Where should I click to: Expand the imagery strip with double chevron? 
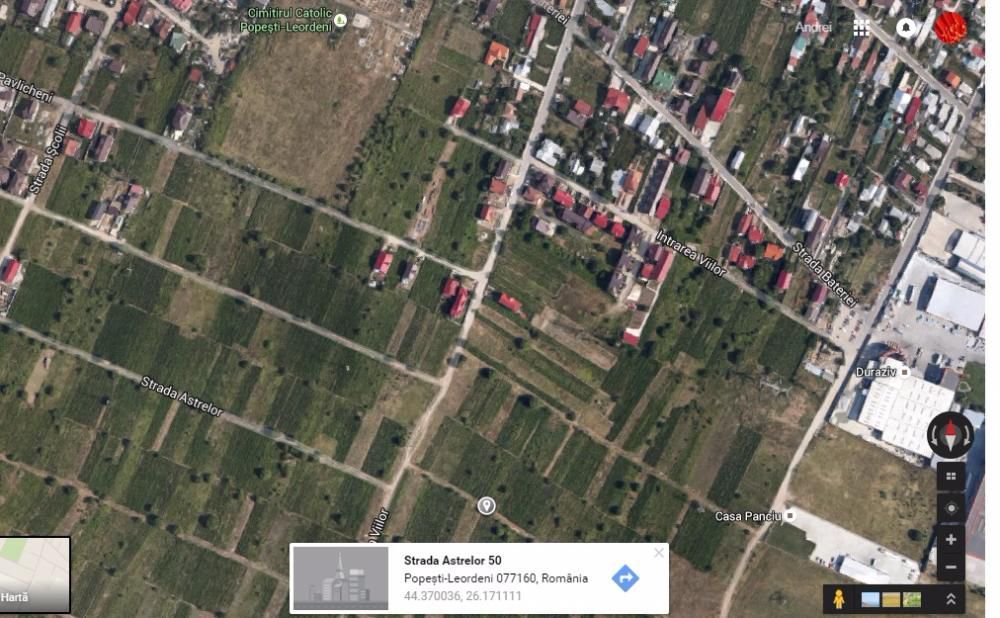[950, 600]
